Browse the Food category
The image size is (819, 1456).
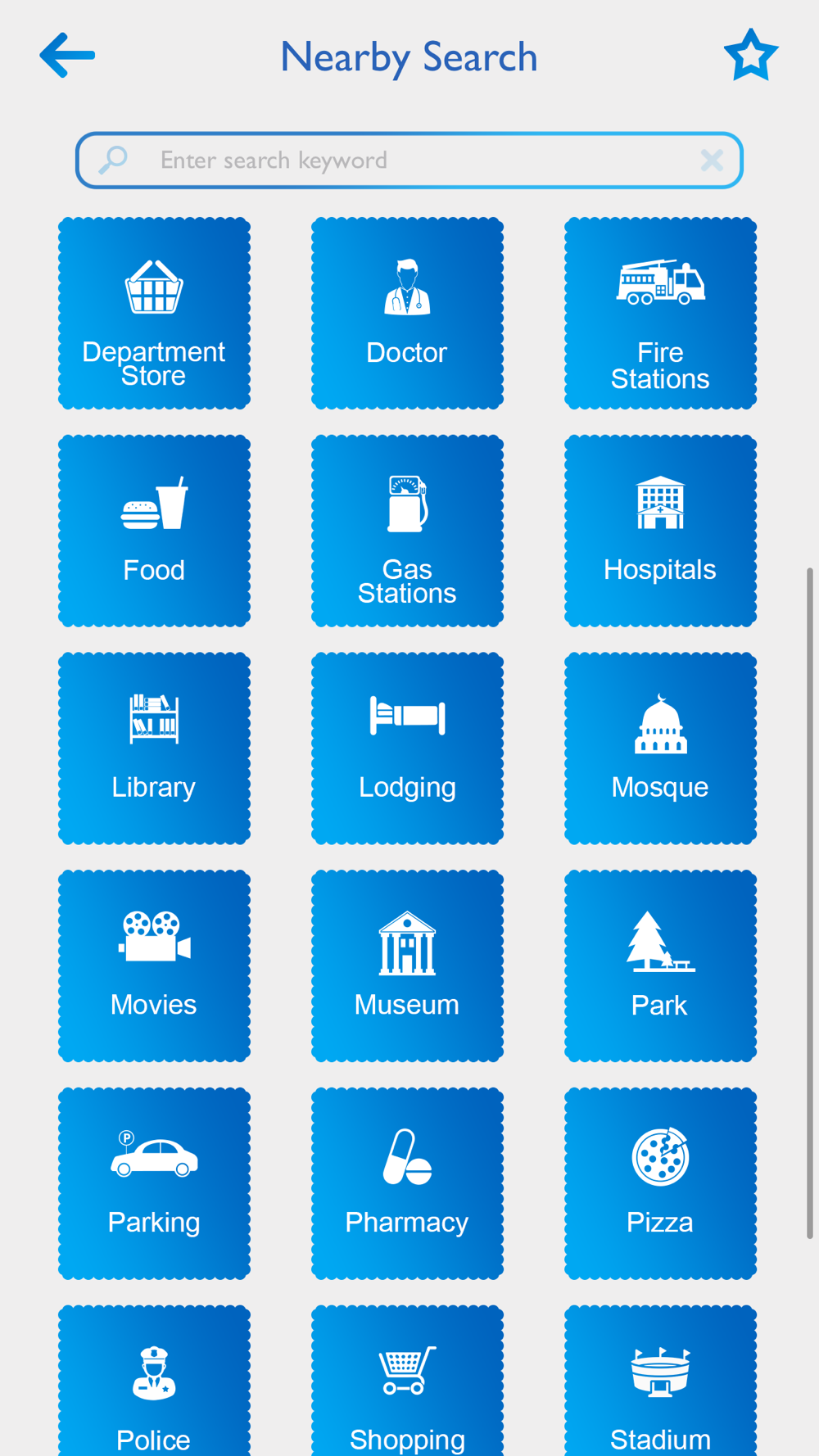click(154, 531)
